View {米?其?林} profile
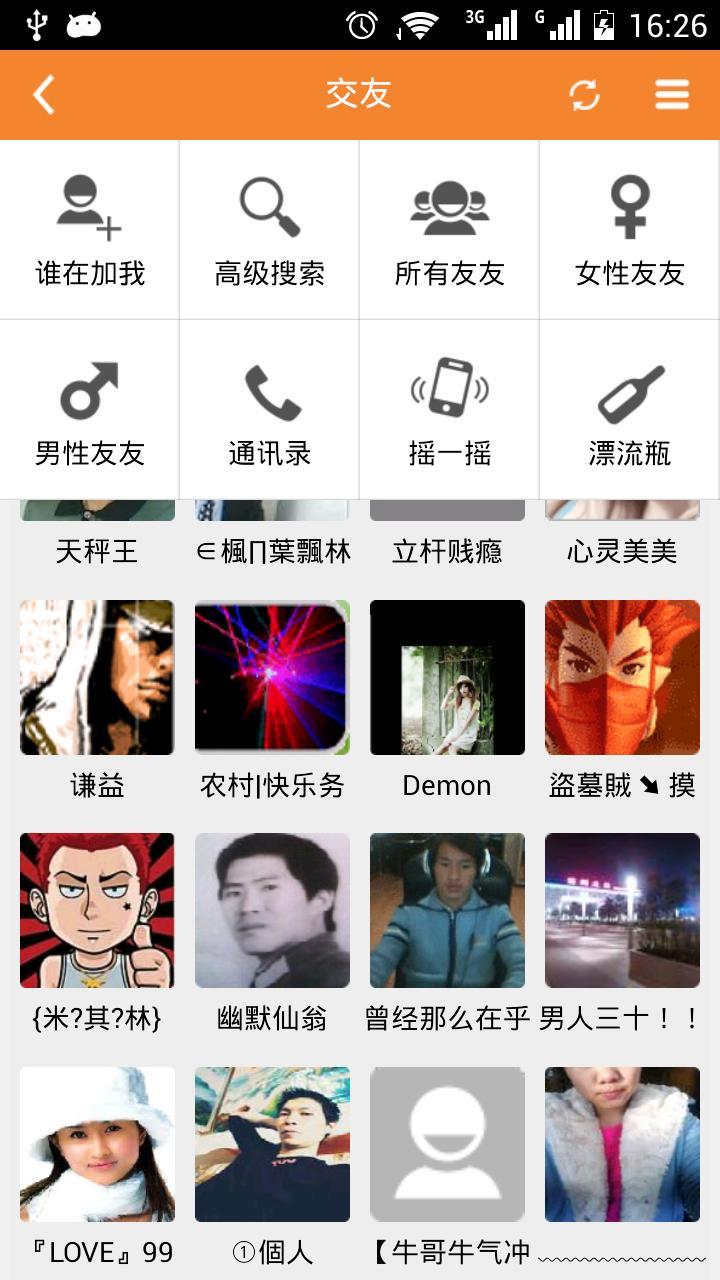Screen dimensions: 720x1280 pyautogui.click(x=97, y=910)
